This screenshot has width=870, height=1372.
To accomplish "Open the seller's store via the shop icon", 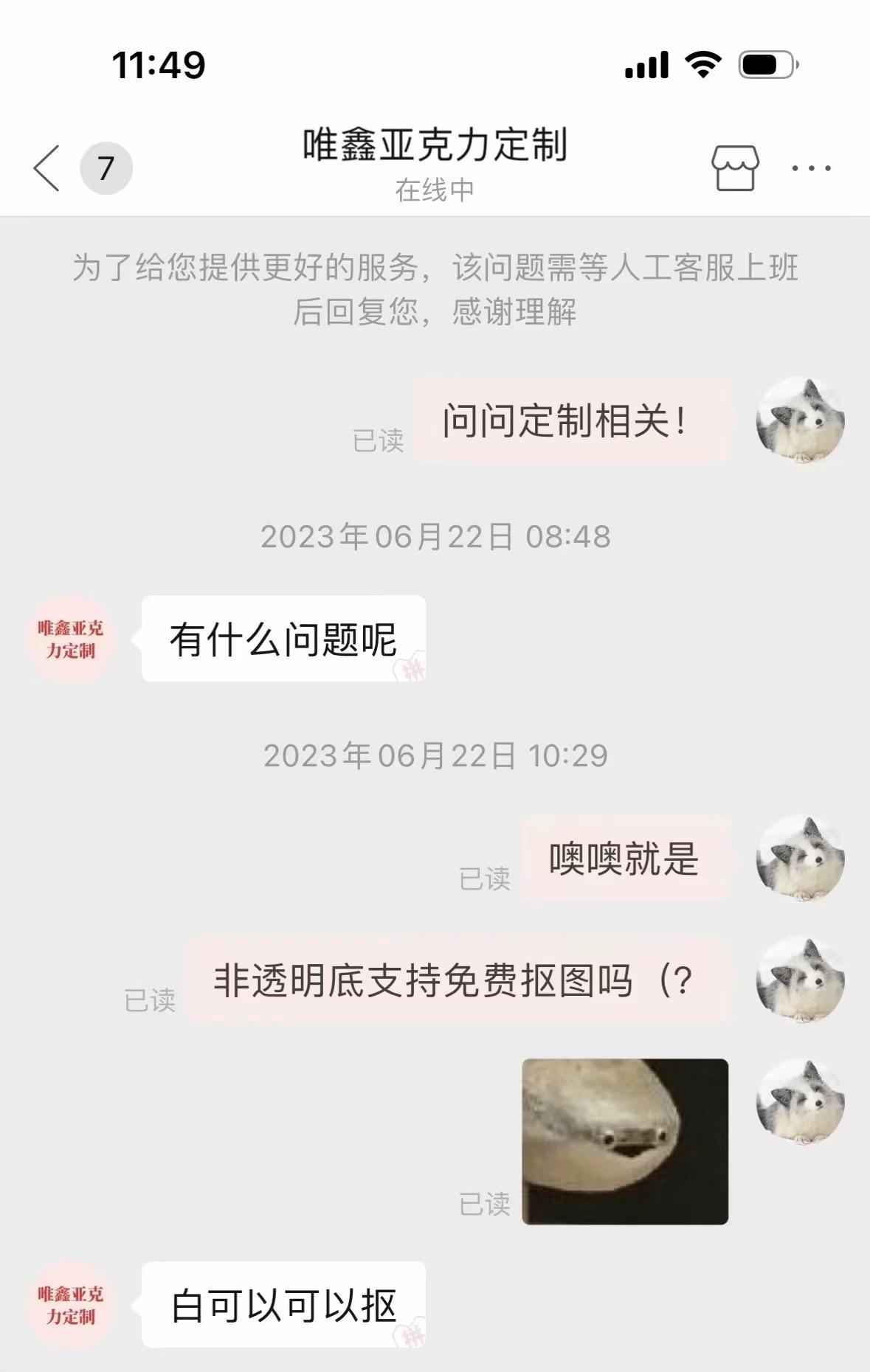I will pyautogui.click(x=736, y=168).
